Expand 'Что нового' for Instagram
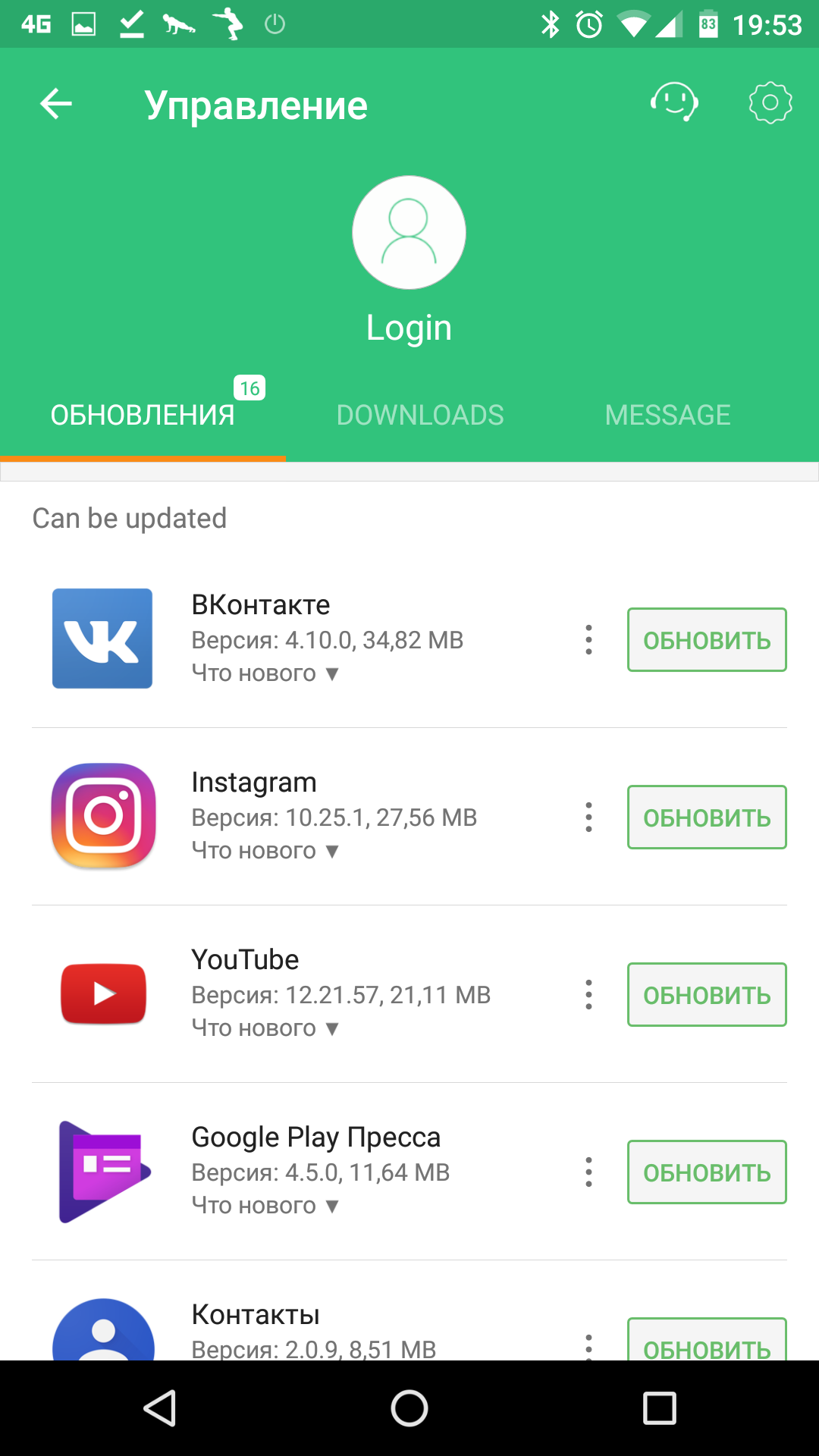Screen dimensions: 819x1456 (x=265, y=851)
